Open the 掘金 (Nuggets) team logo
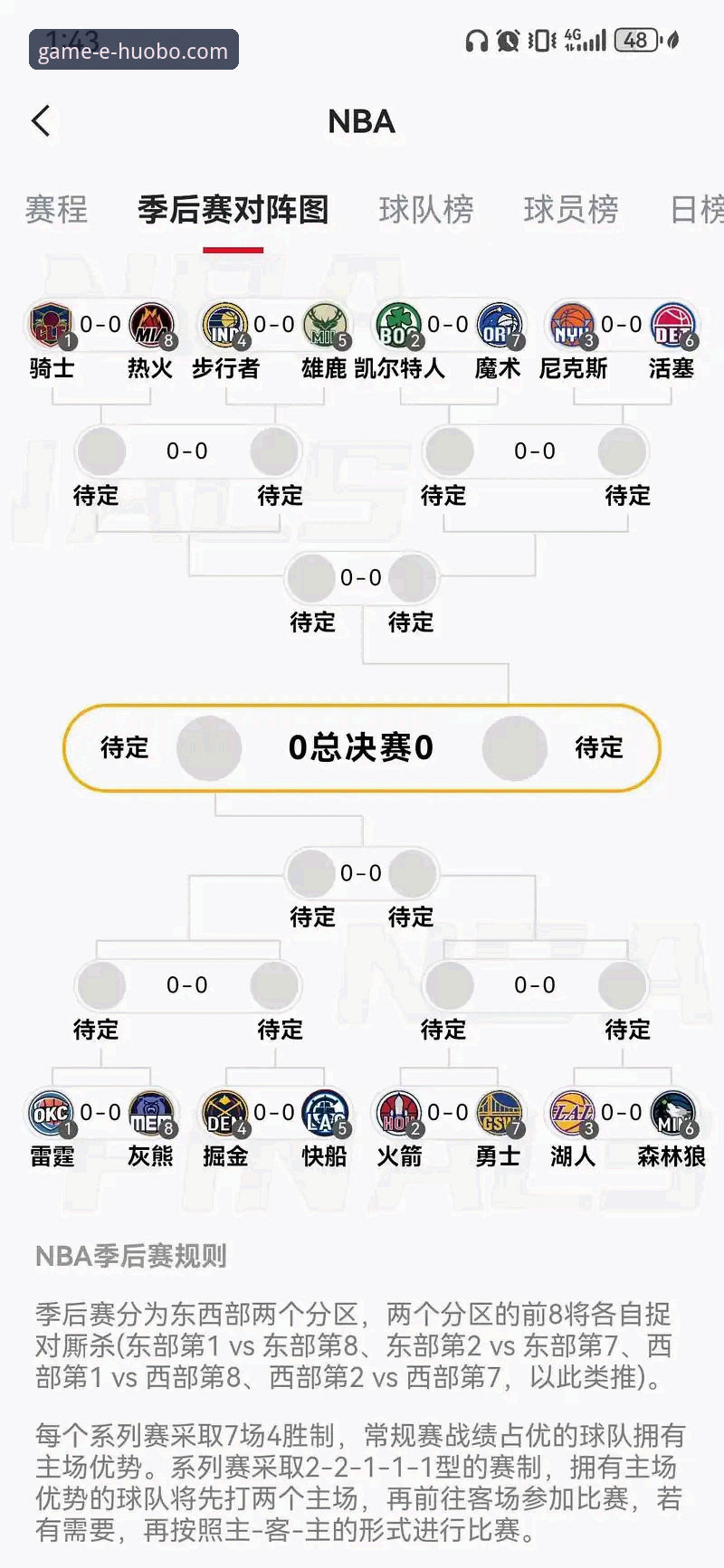This screenshot has height=1568, width=724. tap(224, 1112)
